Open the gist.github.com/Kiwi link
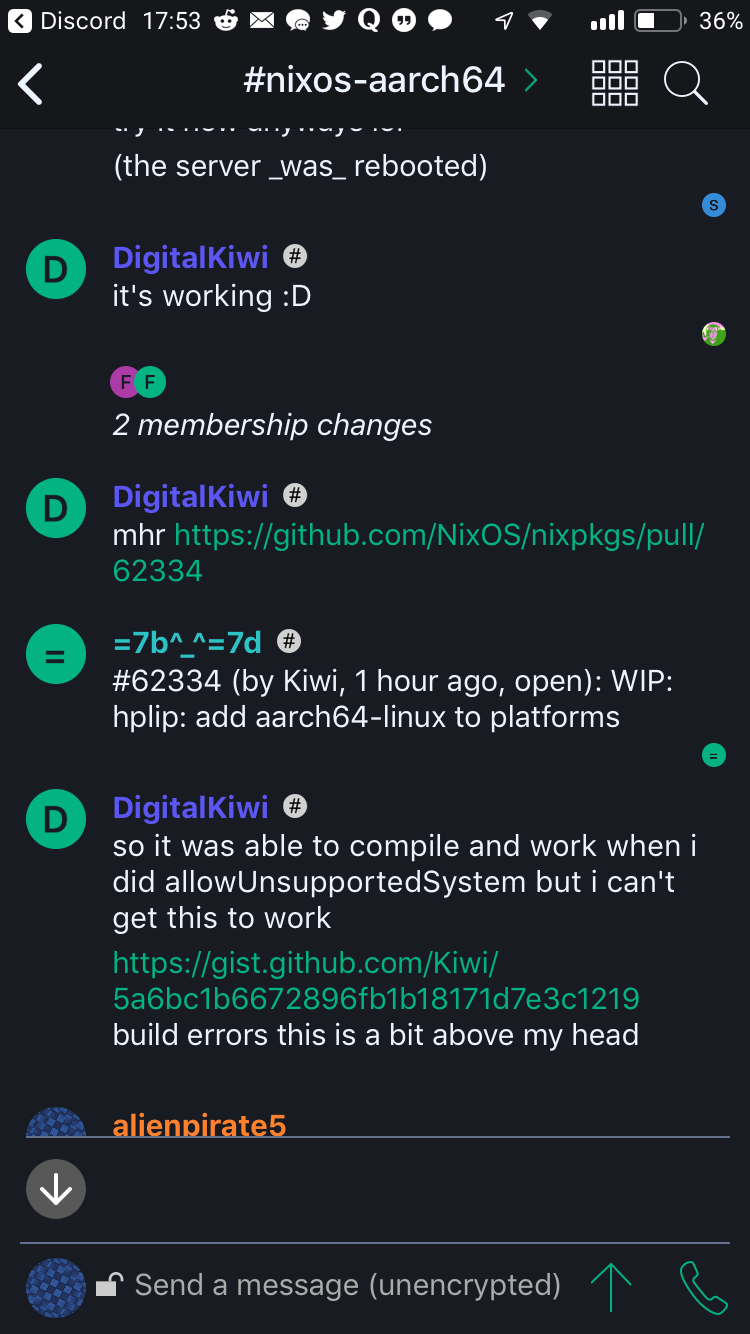The height and width of the screenshot is (1334, 750). pos(375,980)
